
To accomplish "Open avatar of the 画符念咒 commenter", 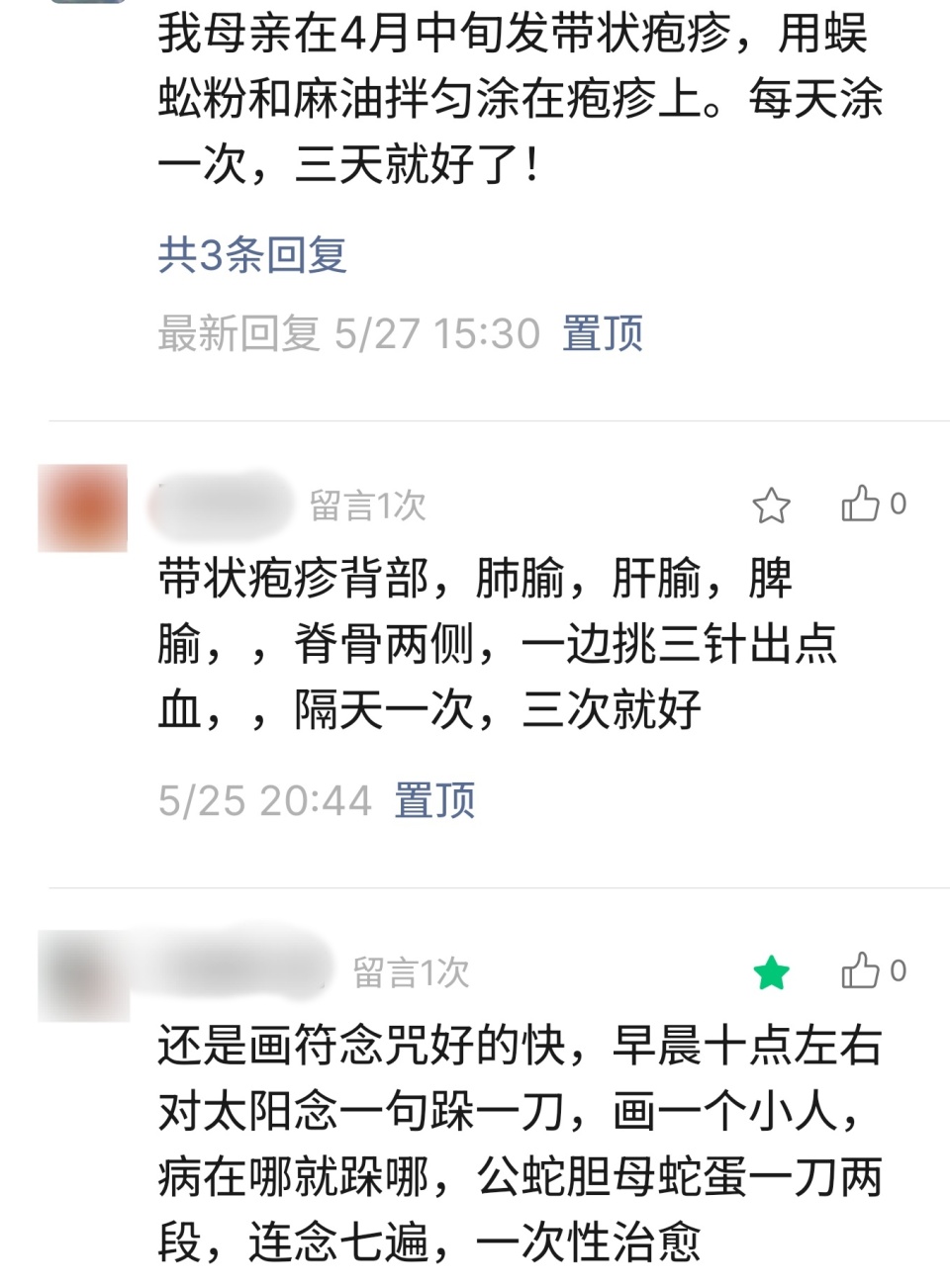I will pos(83,975).
